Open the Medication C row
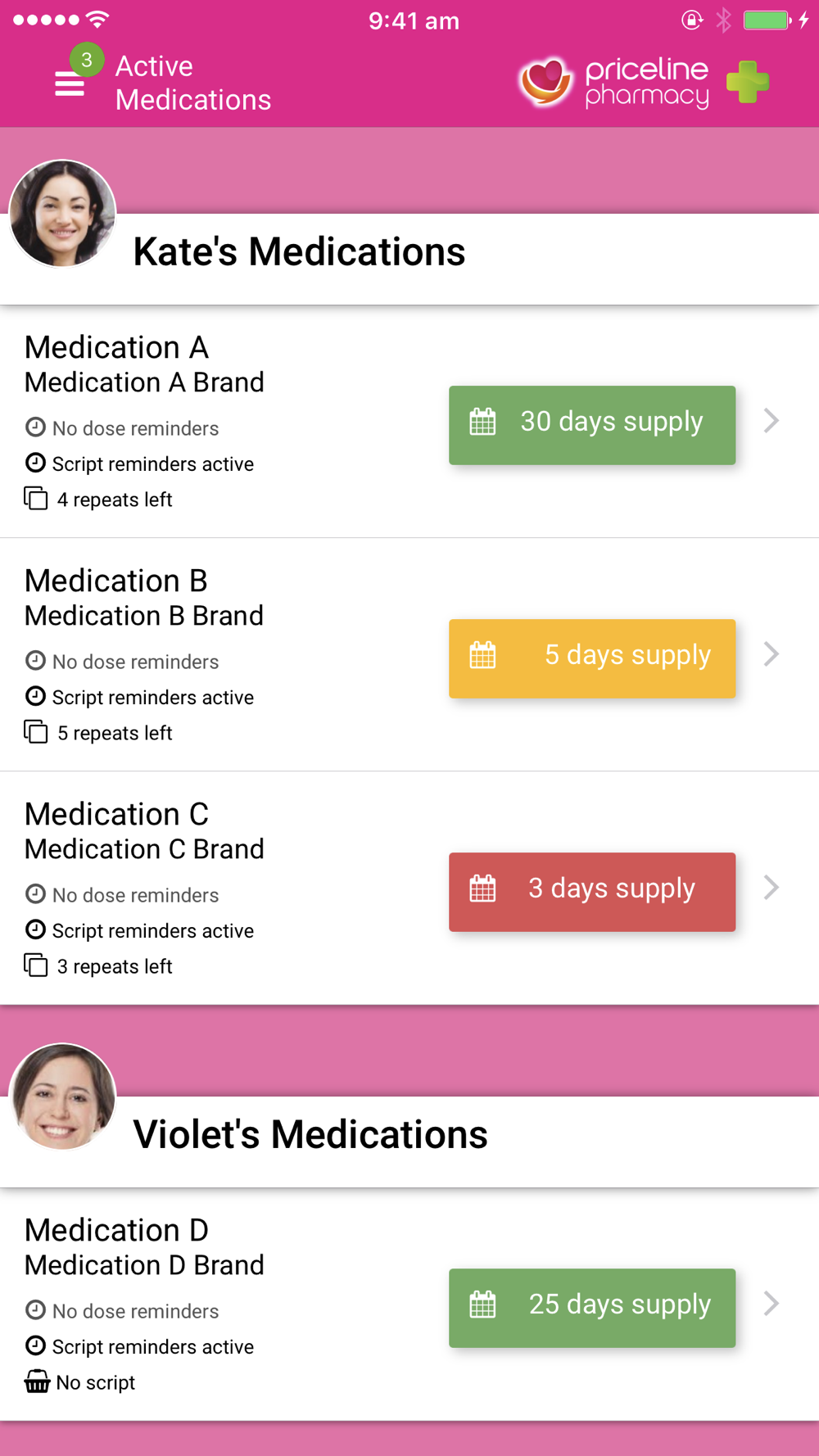Screen dimensions: 819x1456 pyautogui.click(x=409, y=888)
